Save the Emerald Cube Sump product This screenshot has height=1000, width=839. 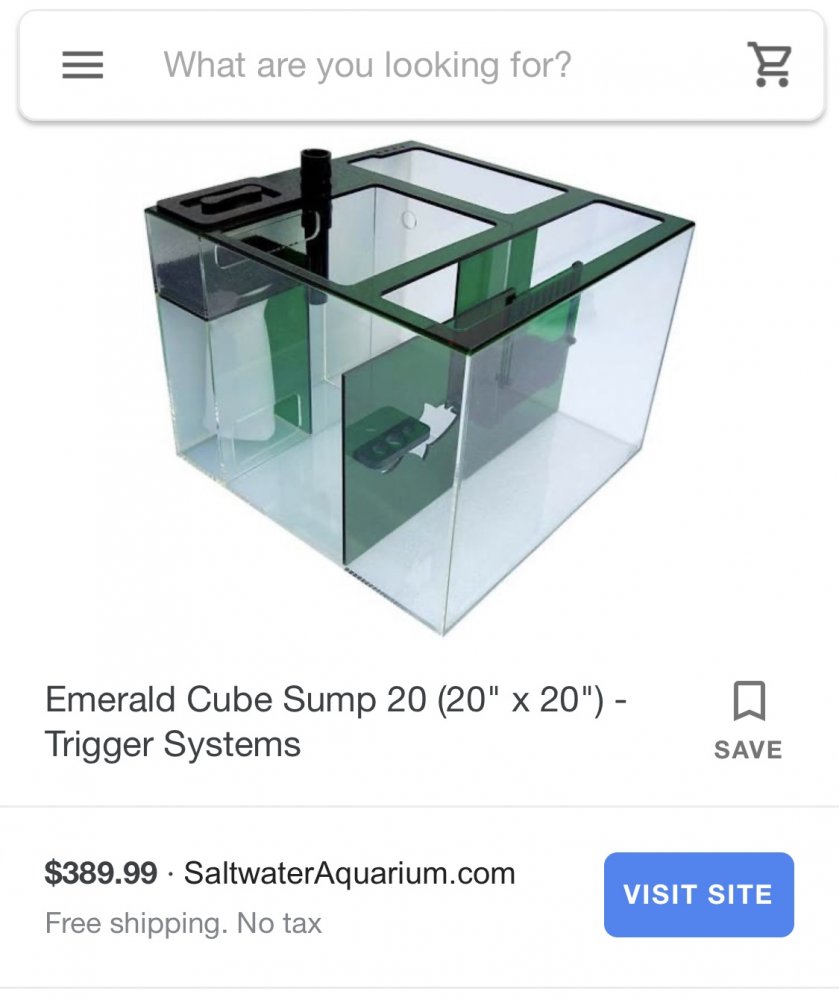pos(748,720)
